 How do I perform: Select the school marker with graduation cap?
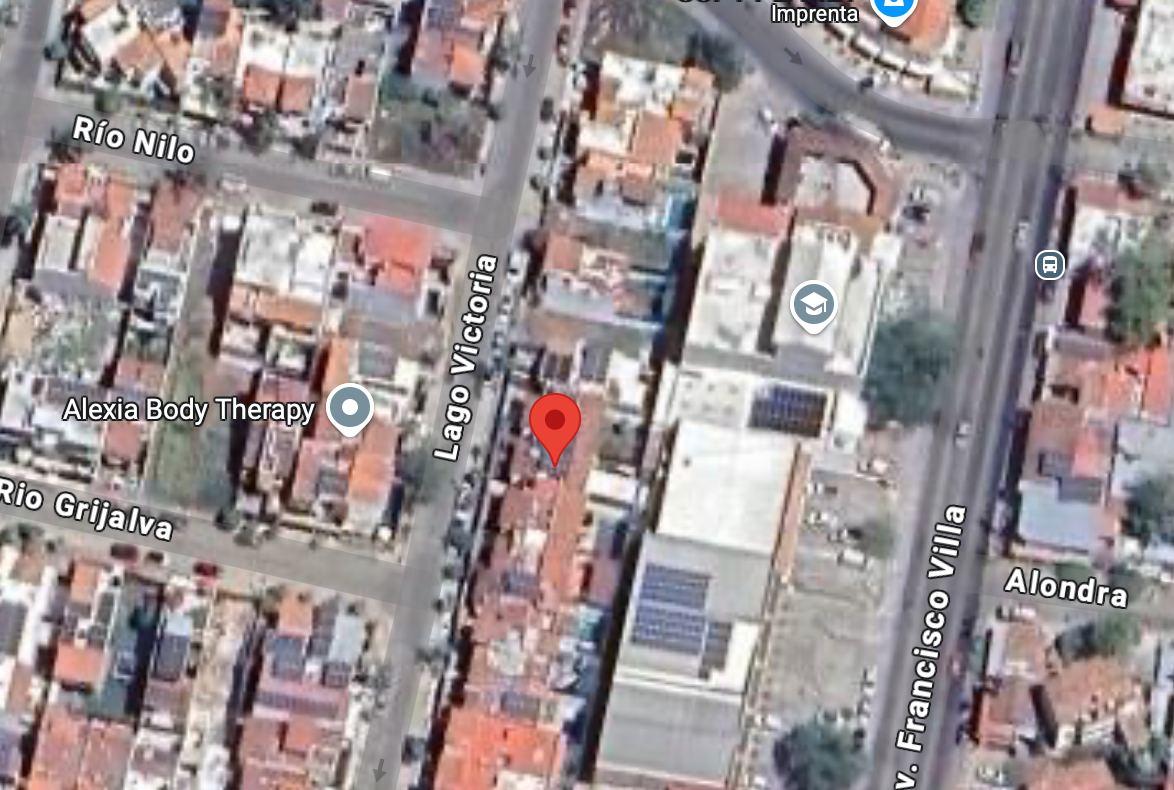[x=813, y=306]
